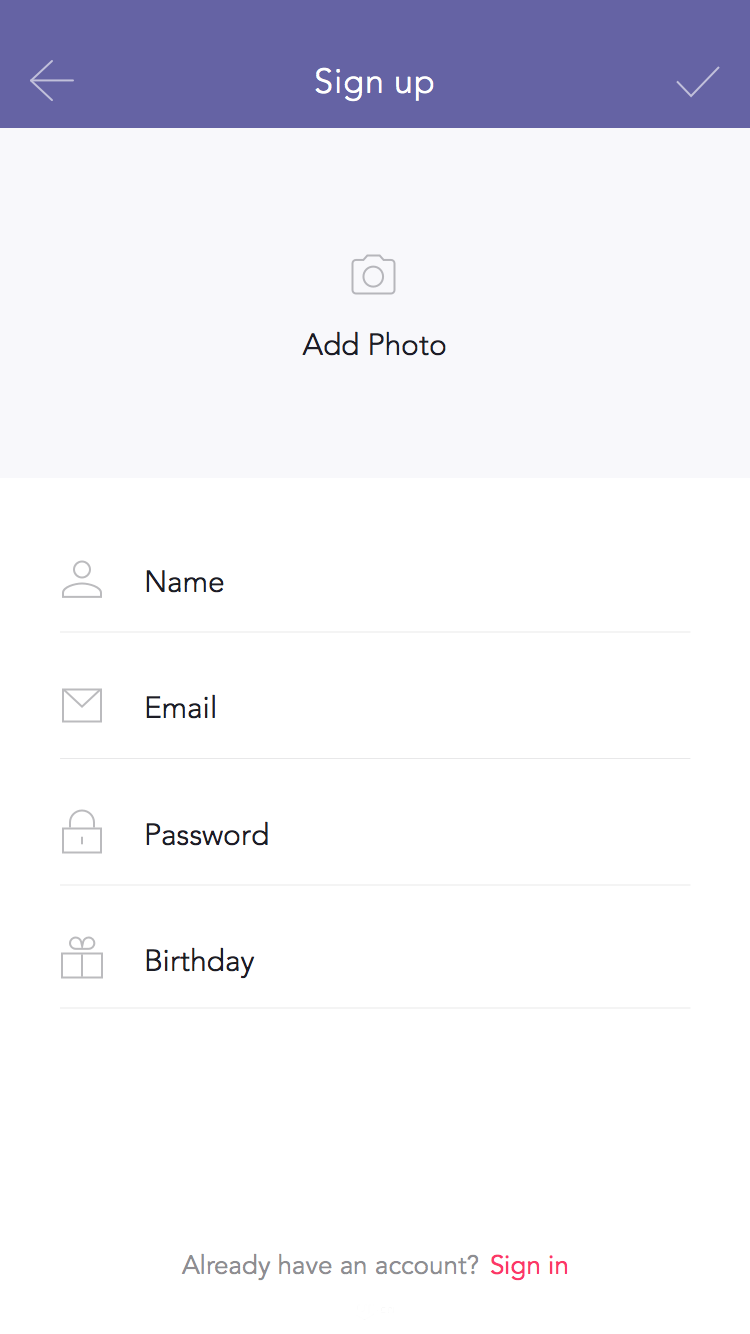The height and width of the screenshot is (1334, 750).
Task: Follow the Sign in link
Action: pyautogui.click(x=529, y=1265)
